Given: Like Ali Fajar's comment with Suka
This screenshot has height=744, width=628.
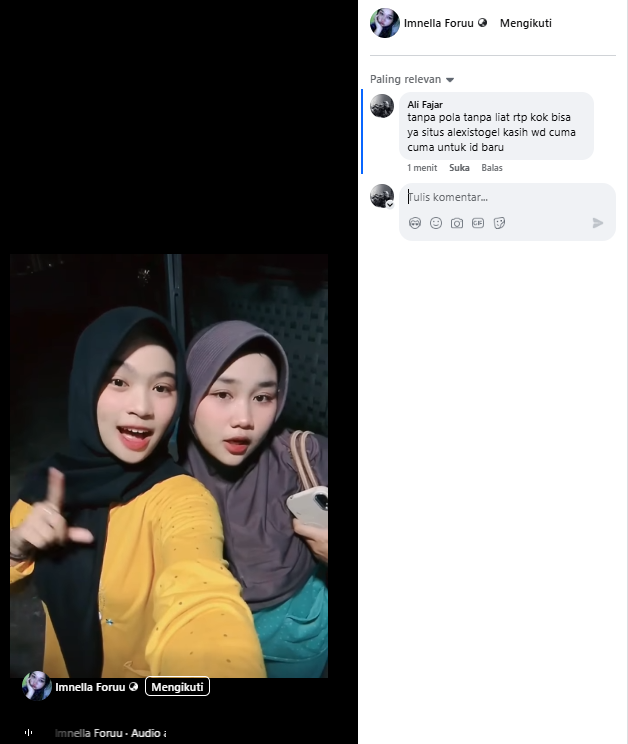Looking at the screenshot, I should coord(459,168).
